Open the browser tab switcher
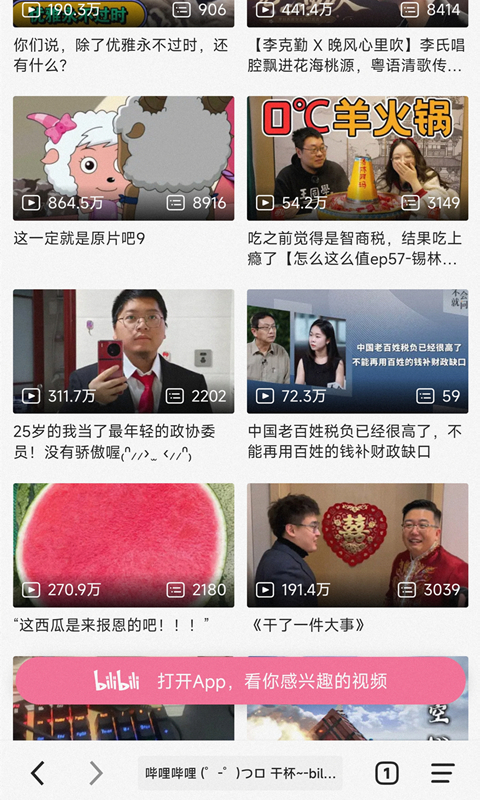 tap(387, 773)
